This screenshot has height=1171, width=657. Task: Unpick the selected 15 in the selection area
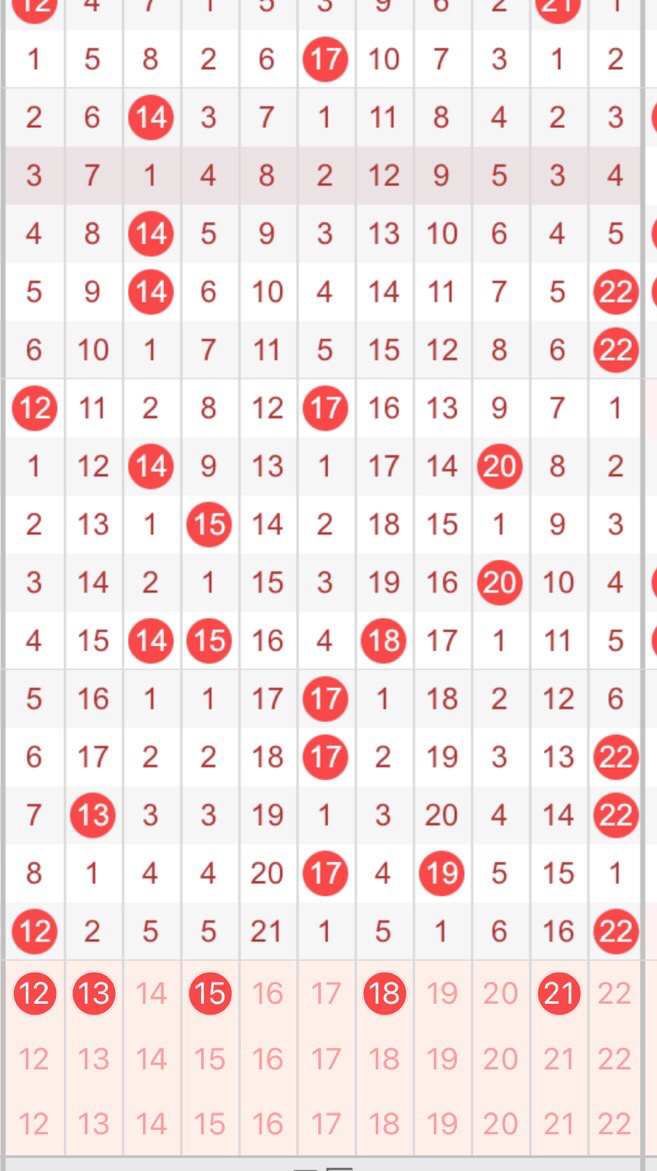209,993
